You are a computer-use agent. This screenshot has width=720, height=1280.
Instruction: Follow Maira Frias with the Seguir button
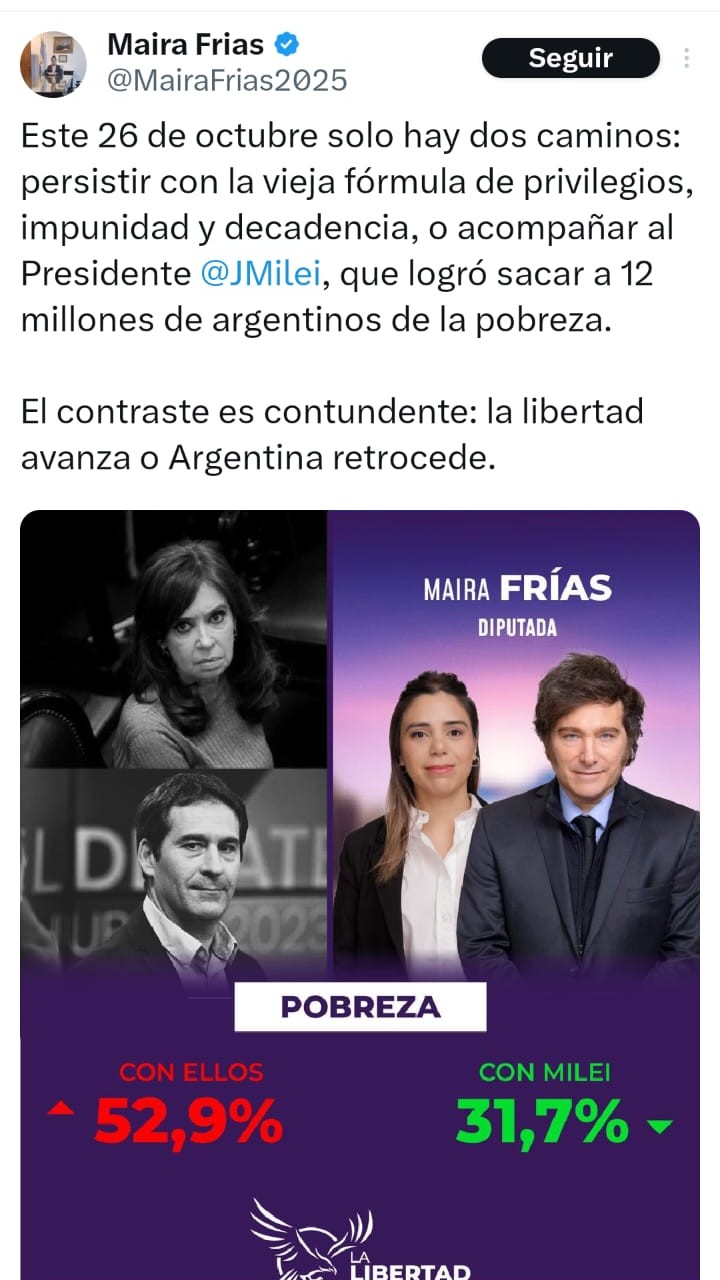570,58
